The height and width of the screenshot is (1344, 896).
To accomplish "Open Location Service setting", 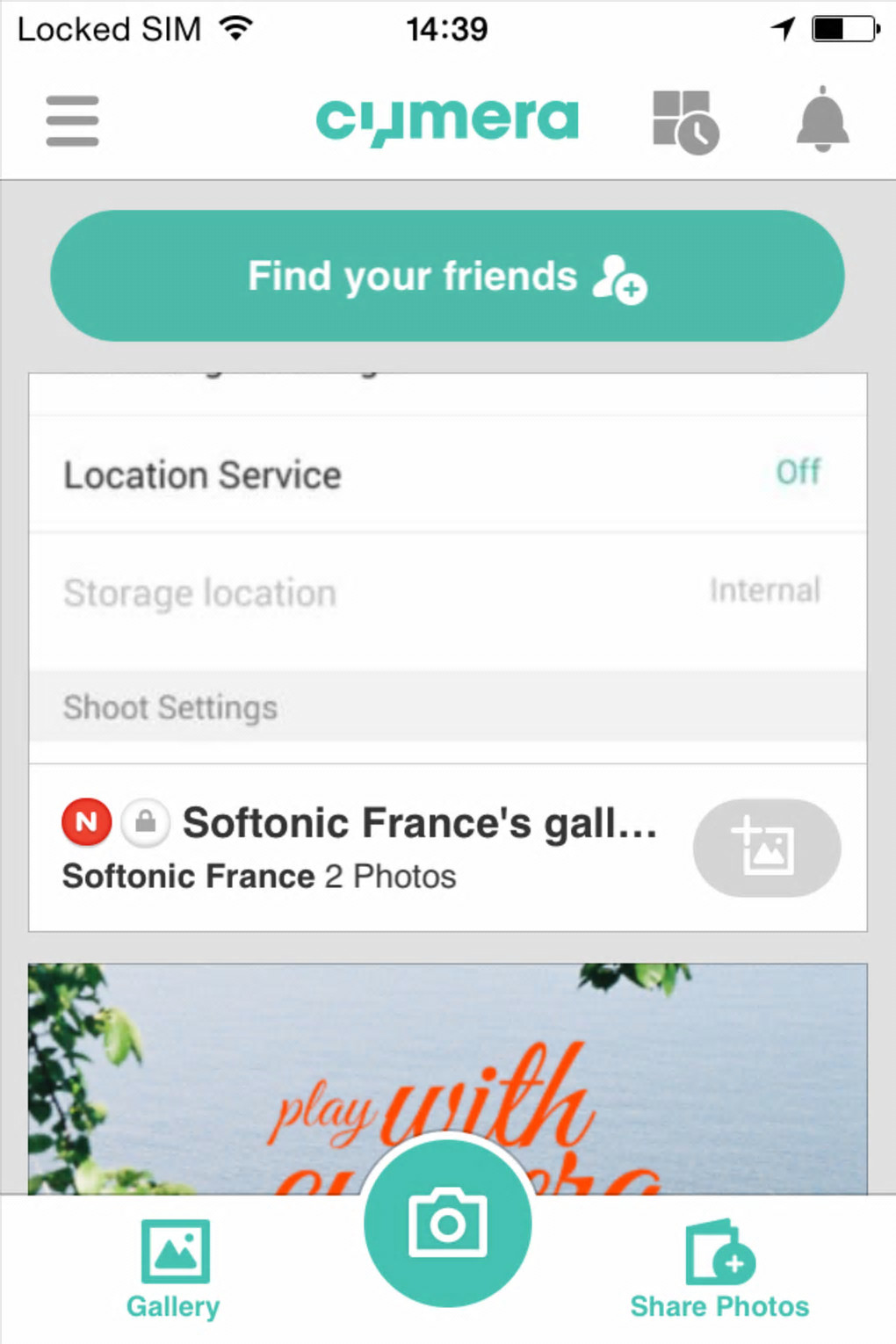I will click(x=447, y=474).
